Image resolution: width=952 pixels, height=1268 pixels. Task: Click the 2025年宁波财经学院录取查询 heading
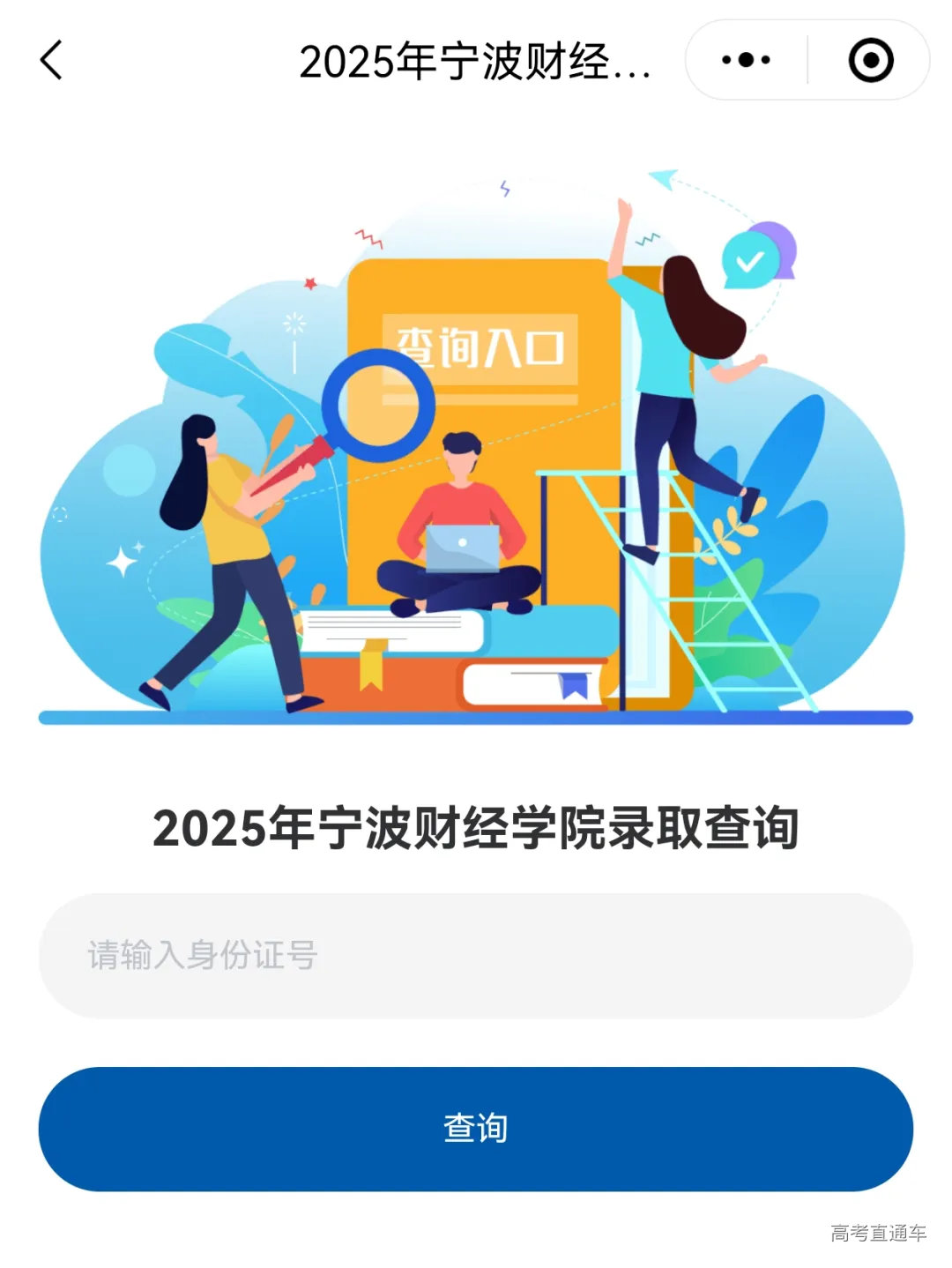pyautogui.click(x=476, y=825)
